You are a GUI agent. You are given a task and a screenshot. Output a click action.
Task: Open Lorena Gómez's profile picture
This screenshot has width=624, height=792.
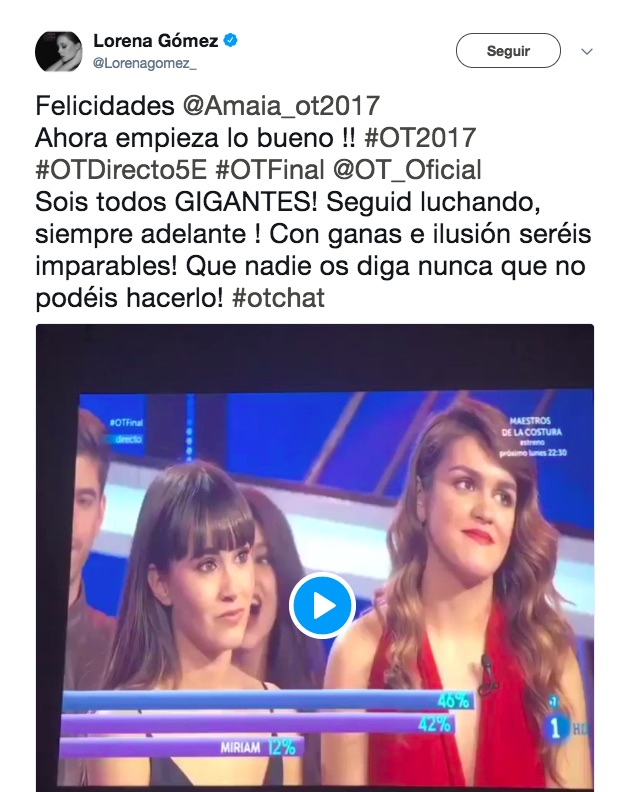[59, 51]
